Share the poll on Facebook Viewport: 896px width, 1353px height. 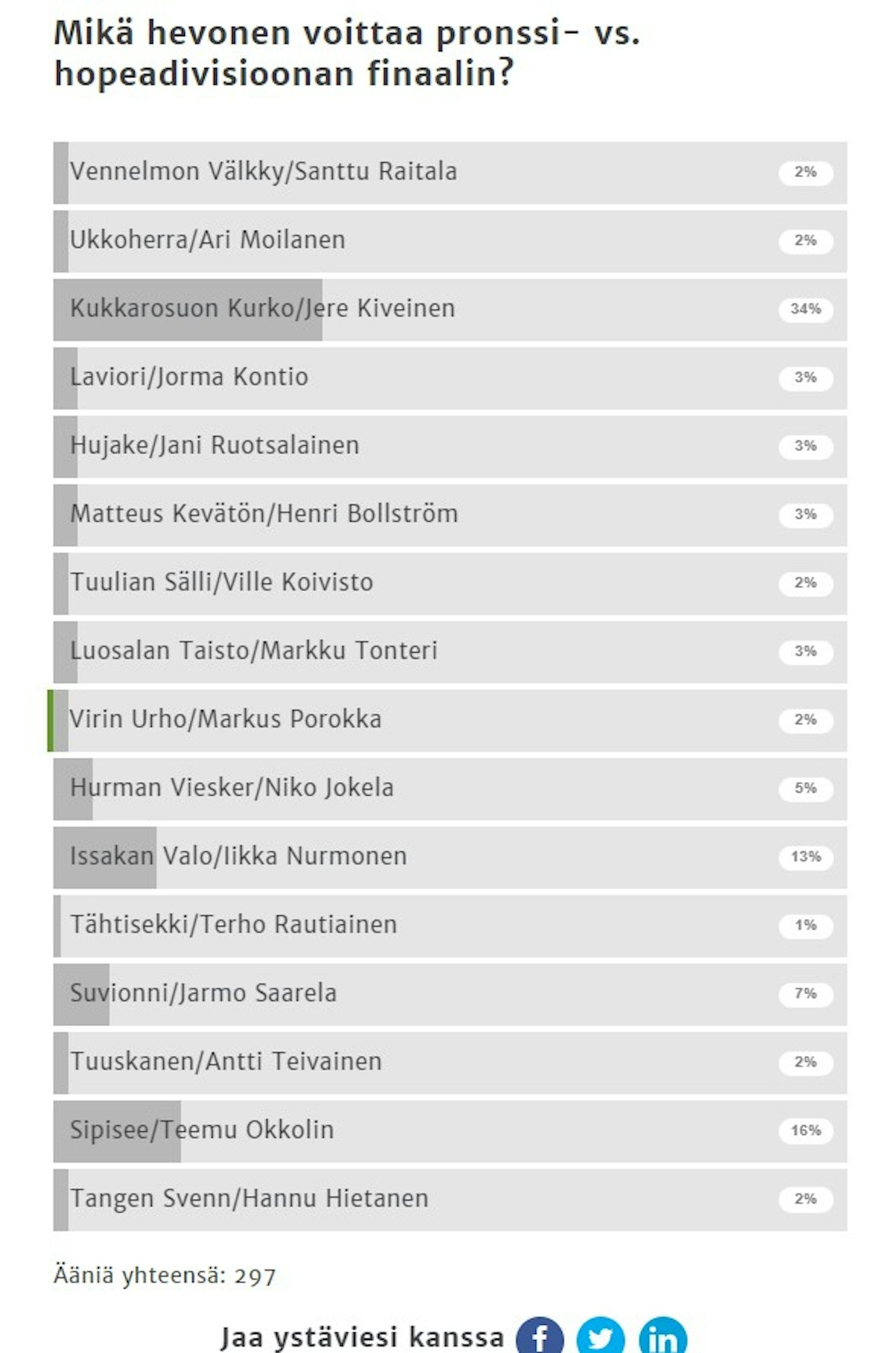(540, 1337)
